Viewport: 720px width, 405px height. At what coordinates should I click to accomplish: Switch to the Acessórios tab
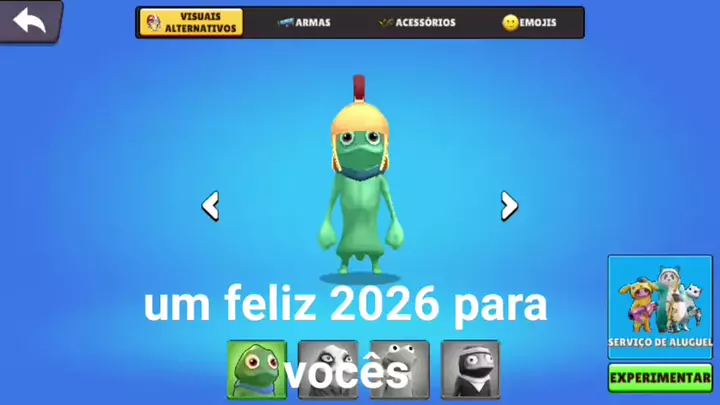point(417,22)
